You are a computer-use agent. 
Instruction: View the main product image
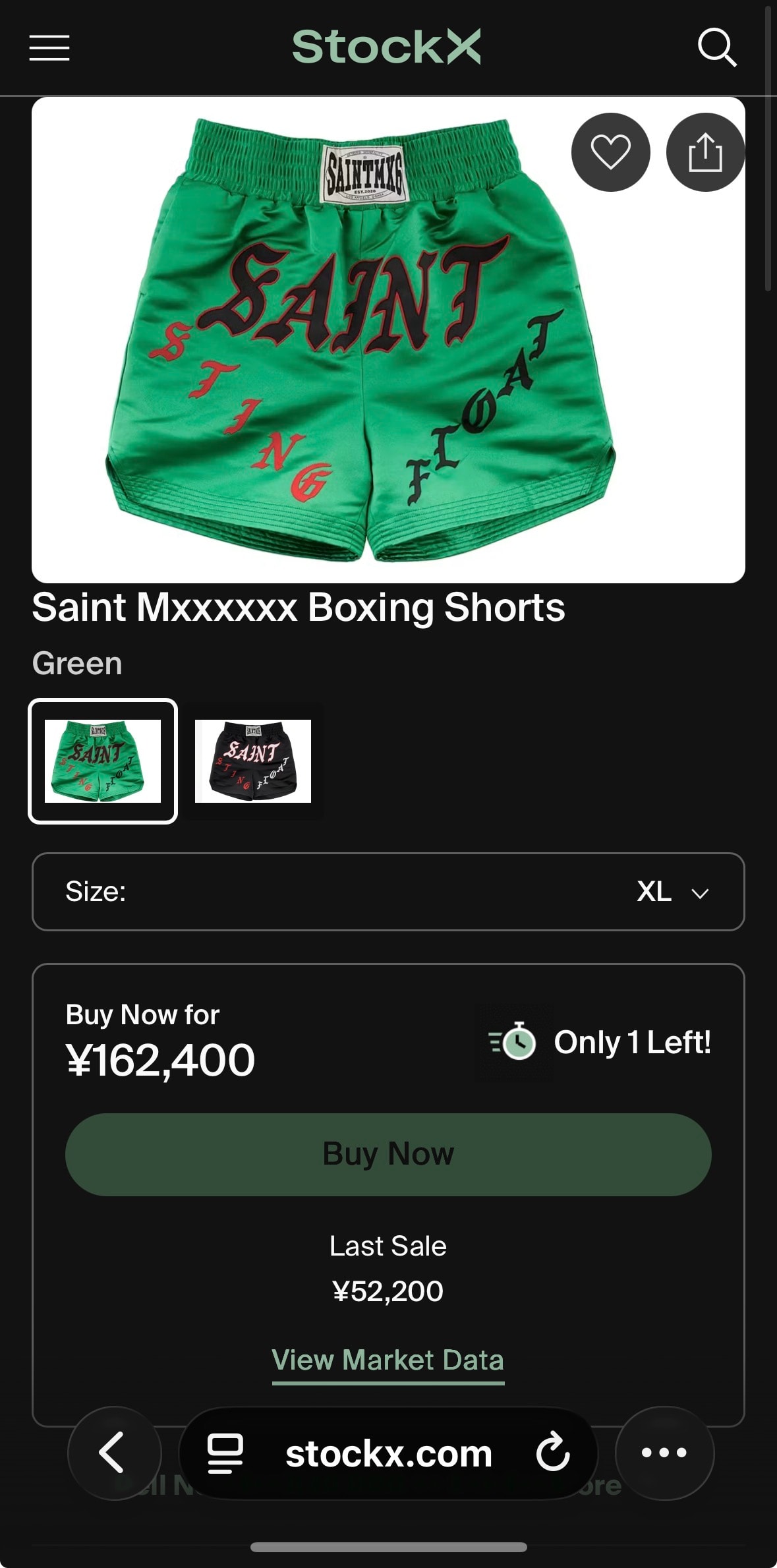point(388,340)
